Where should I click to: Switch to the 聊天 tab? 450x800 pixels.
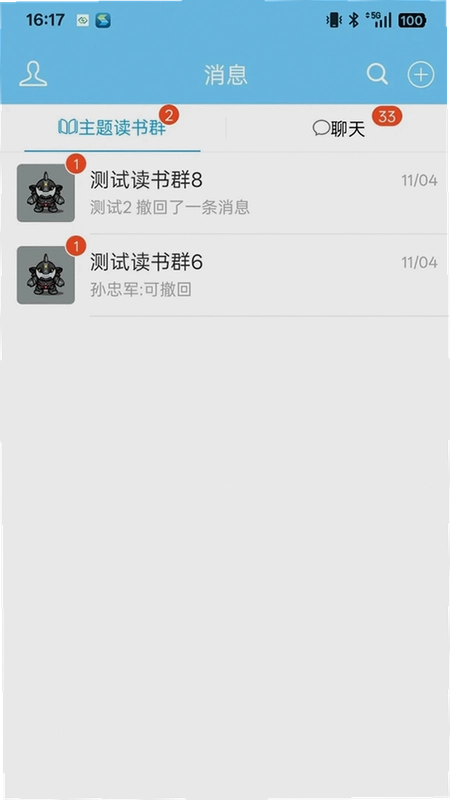point(338,129)
